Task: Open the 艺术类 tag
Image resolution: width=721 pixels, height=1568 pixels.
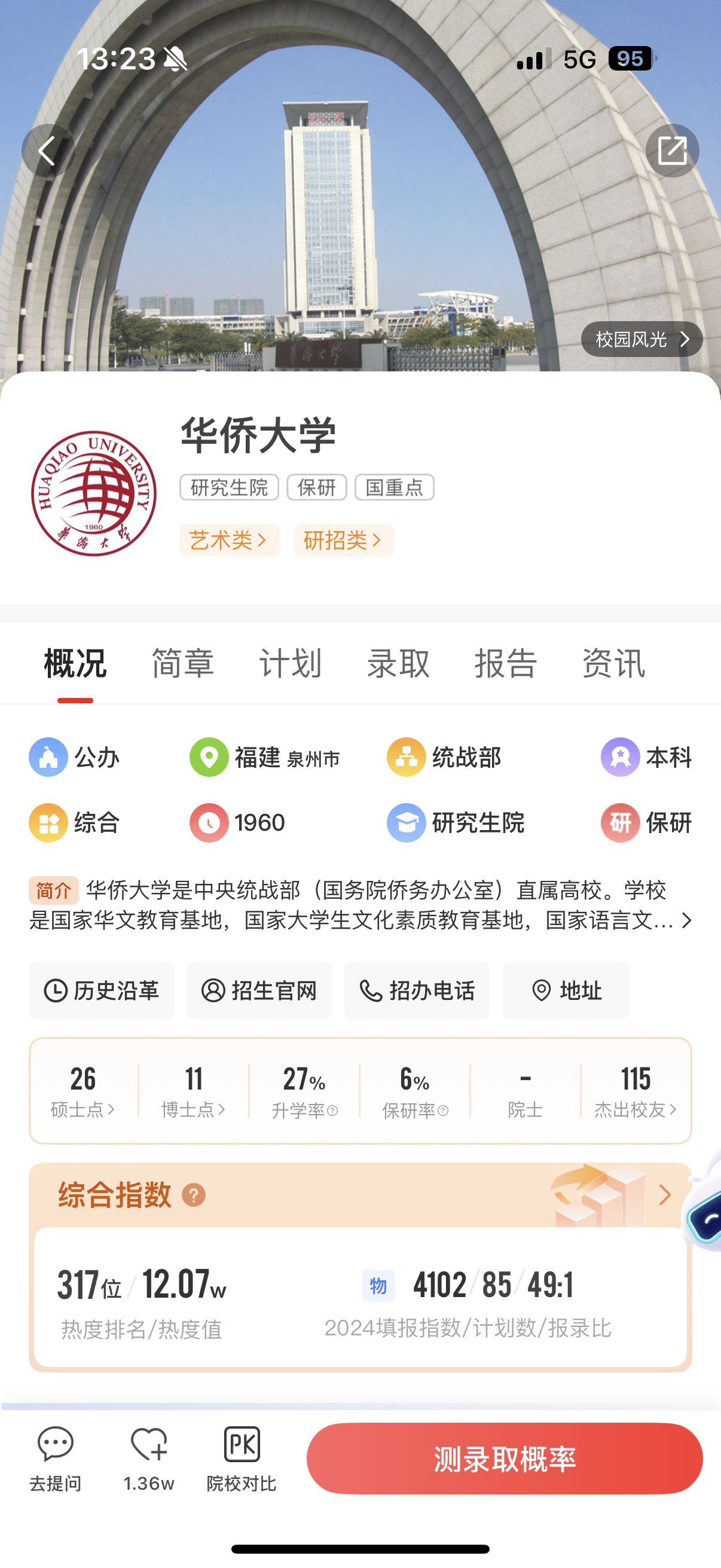Action: click(x=229, y=540)
